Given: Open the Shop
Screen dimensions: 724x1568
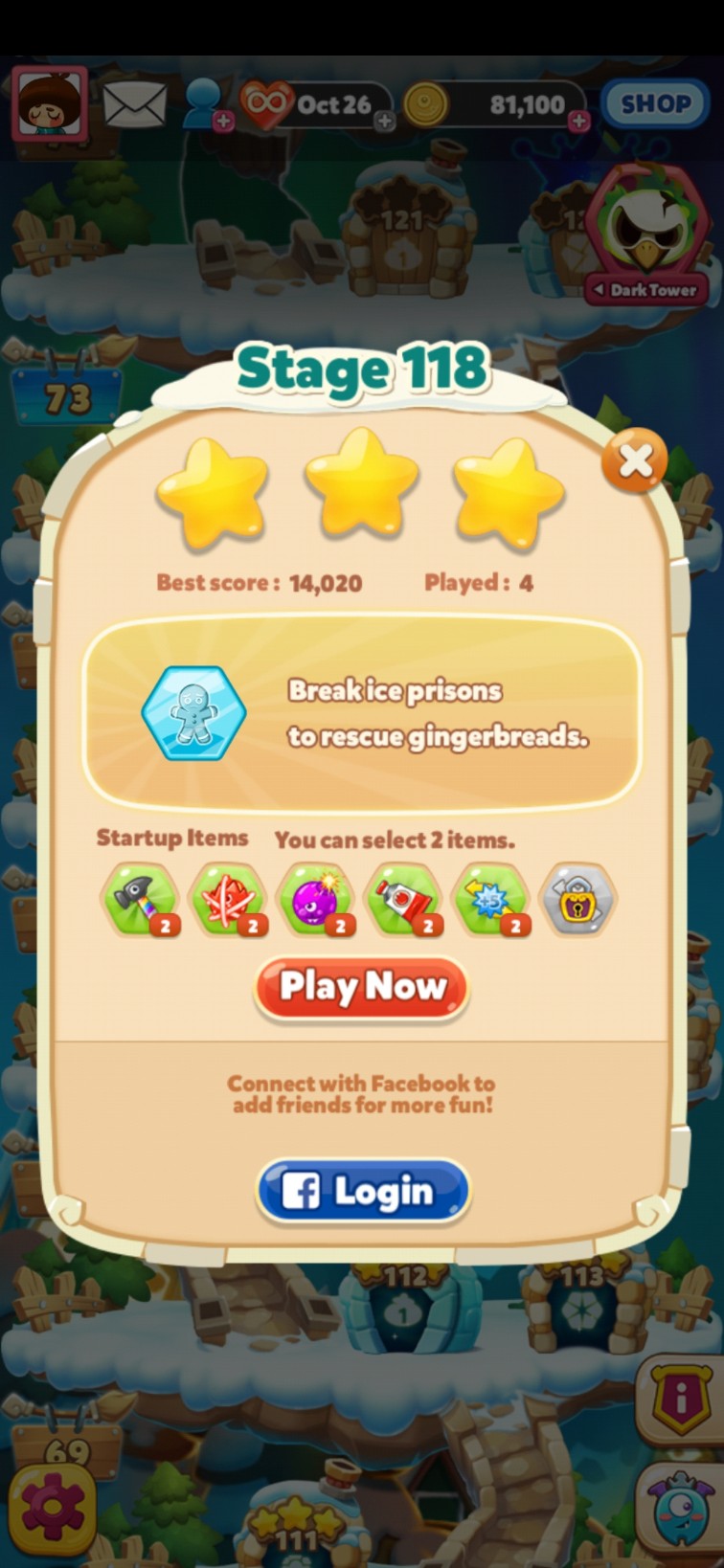Looking at the screenshot, I should pyautogui.click(x=654, y=103).
